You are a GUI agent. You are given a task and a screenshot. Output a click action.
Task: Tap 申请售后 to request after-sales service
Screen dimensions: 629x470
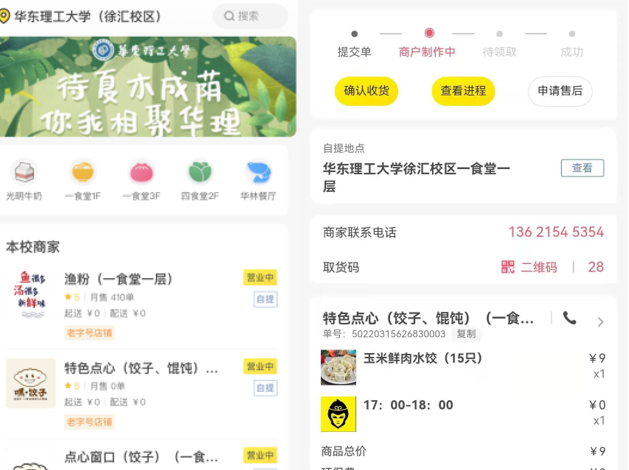click(560, 90)
